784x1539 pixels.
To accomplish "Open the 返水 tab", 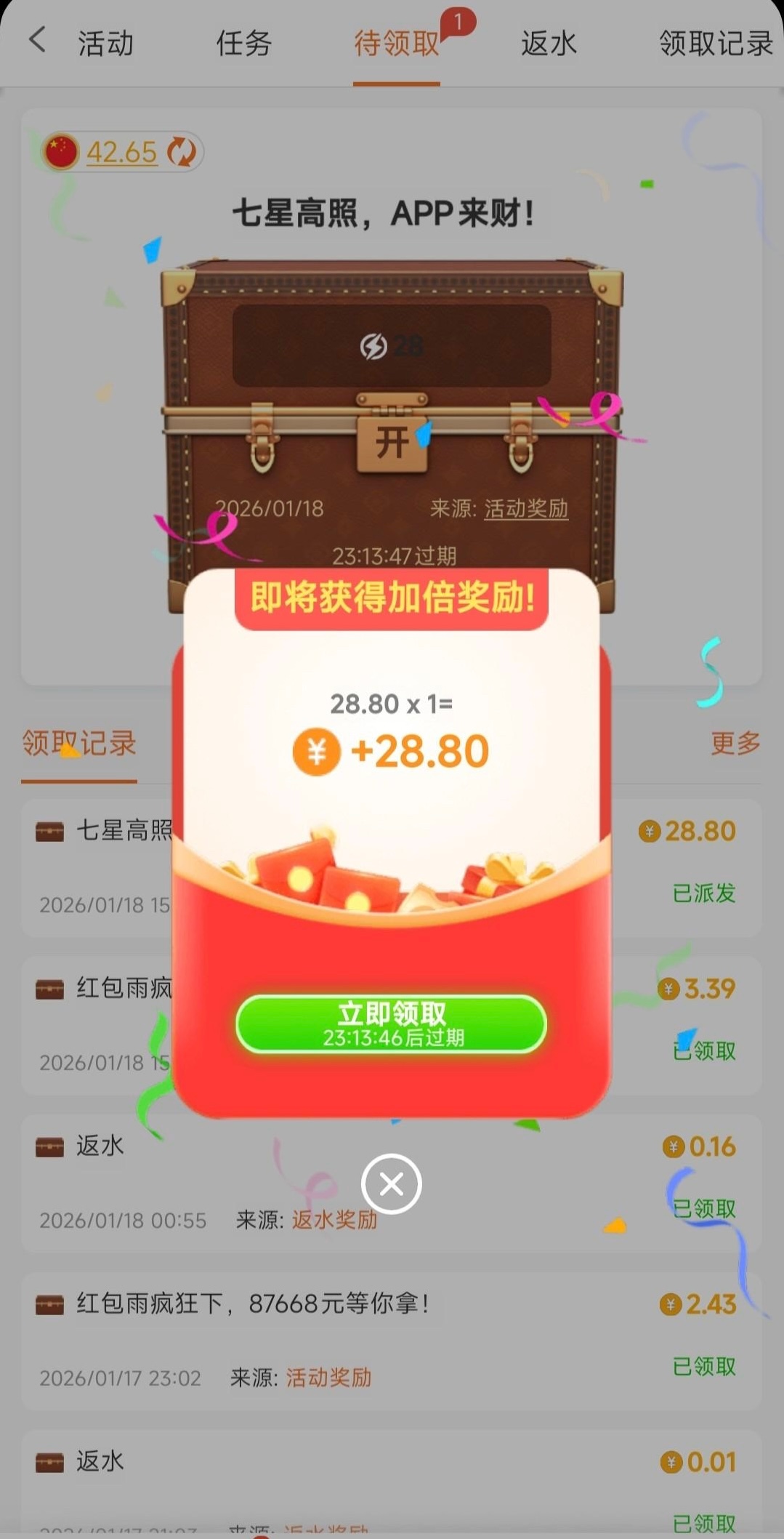I will click(x=549, y=44).
